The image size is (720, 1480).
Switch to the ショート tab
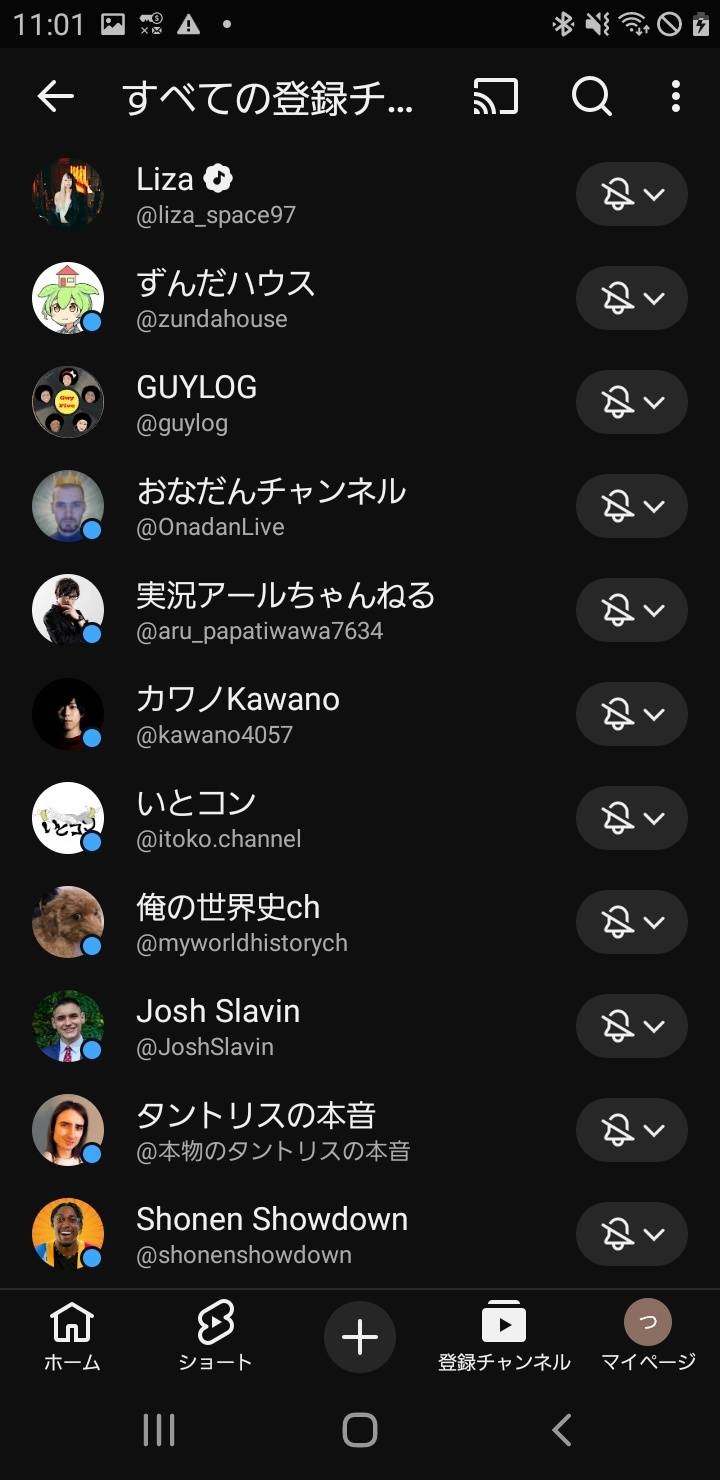[x=215, y=1336]
